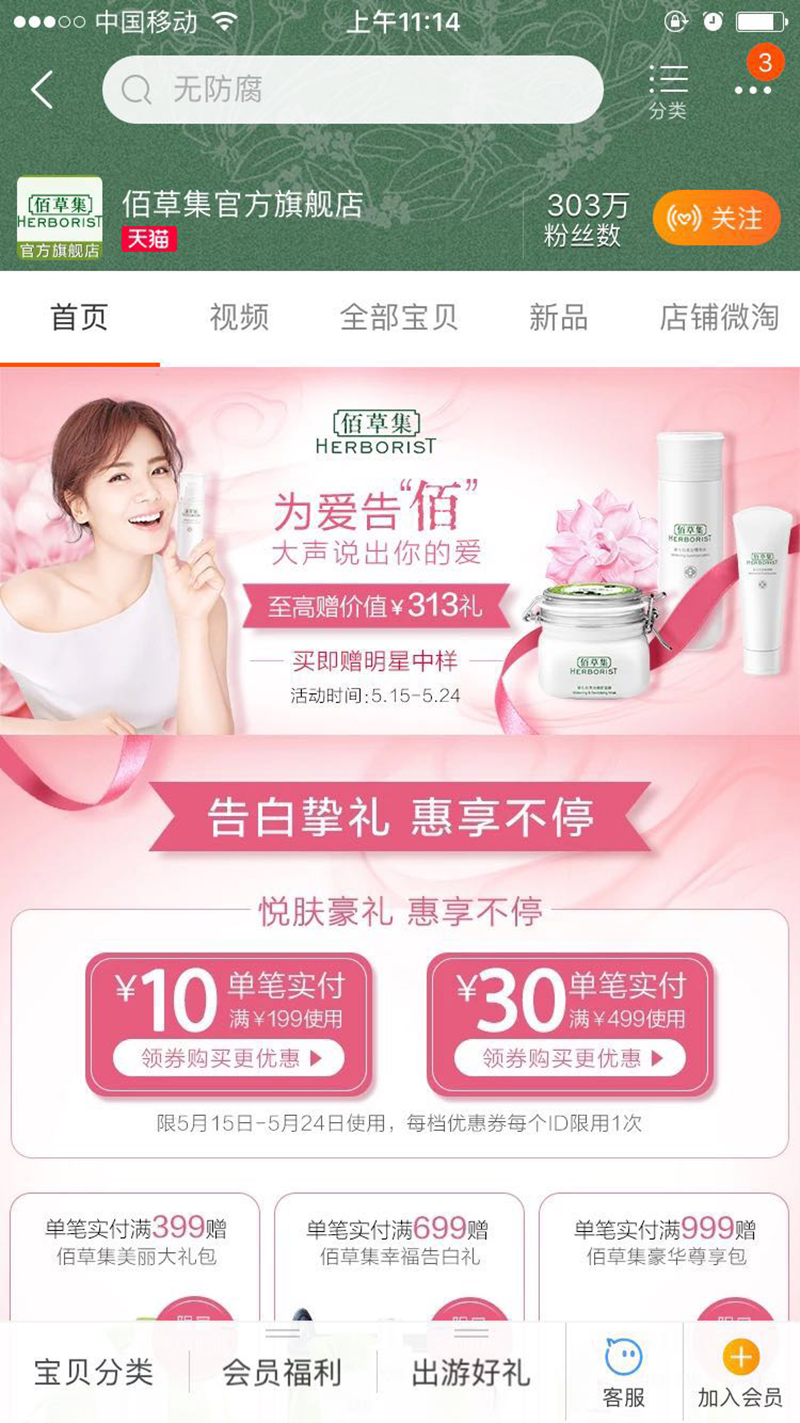Tap the search box showing 无防腐
800x1423 pixels.
coord(352,90)
